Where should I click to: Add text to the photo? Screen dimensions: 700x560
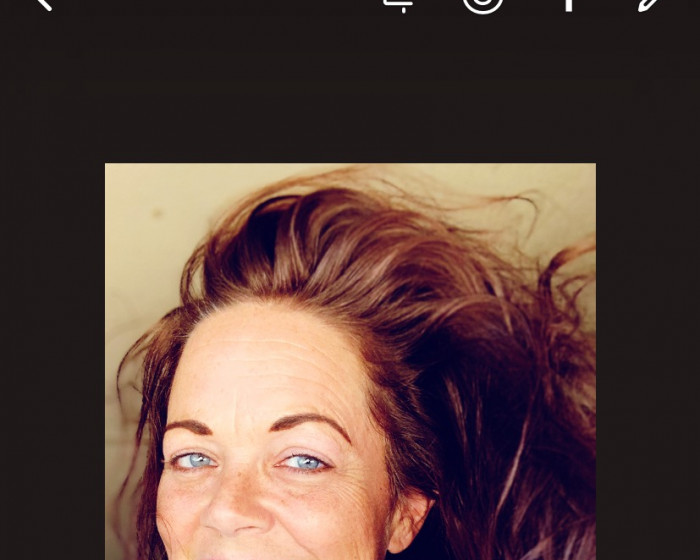click(568, 4)
